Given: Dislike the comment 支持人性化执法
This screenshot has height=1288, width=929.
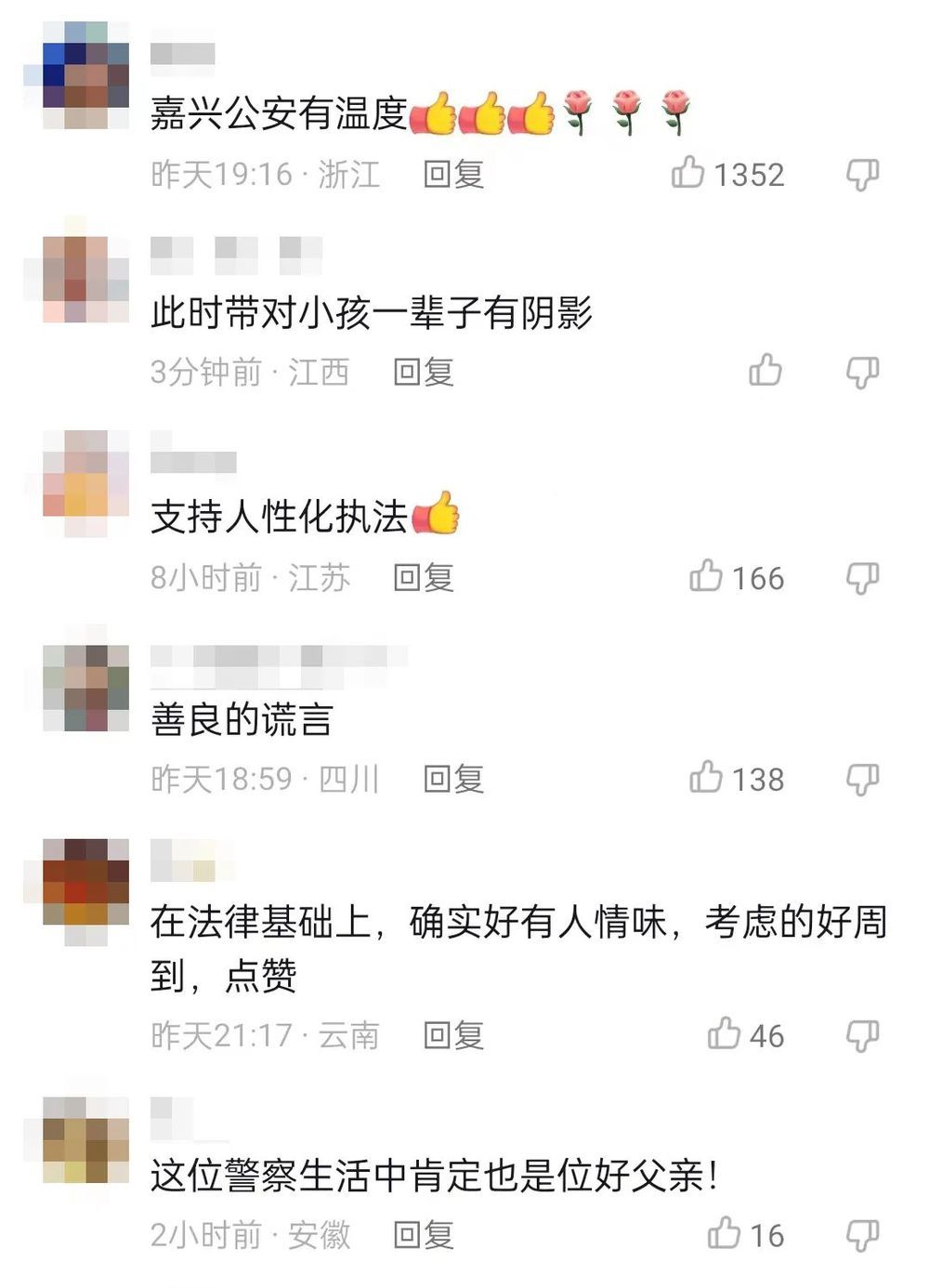Looking at the screenshot, I should [863, 578].
